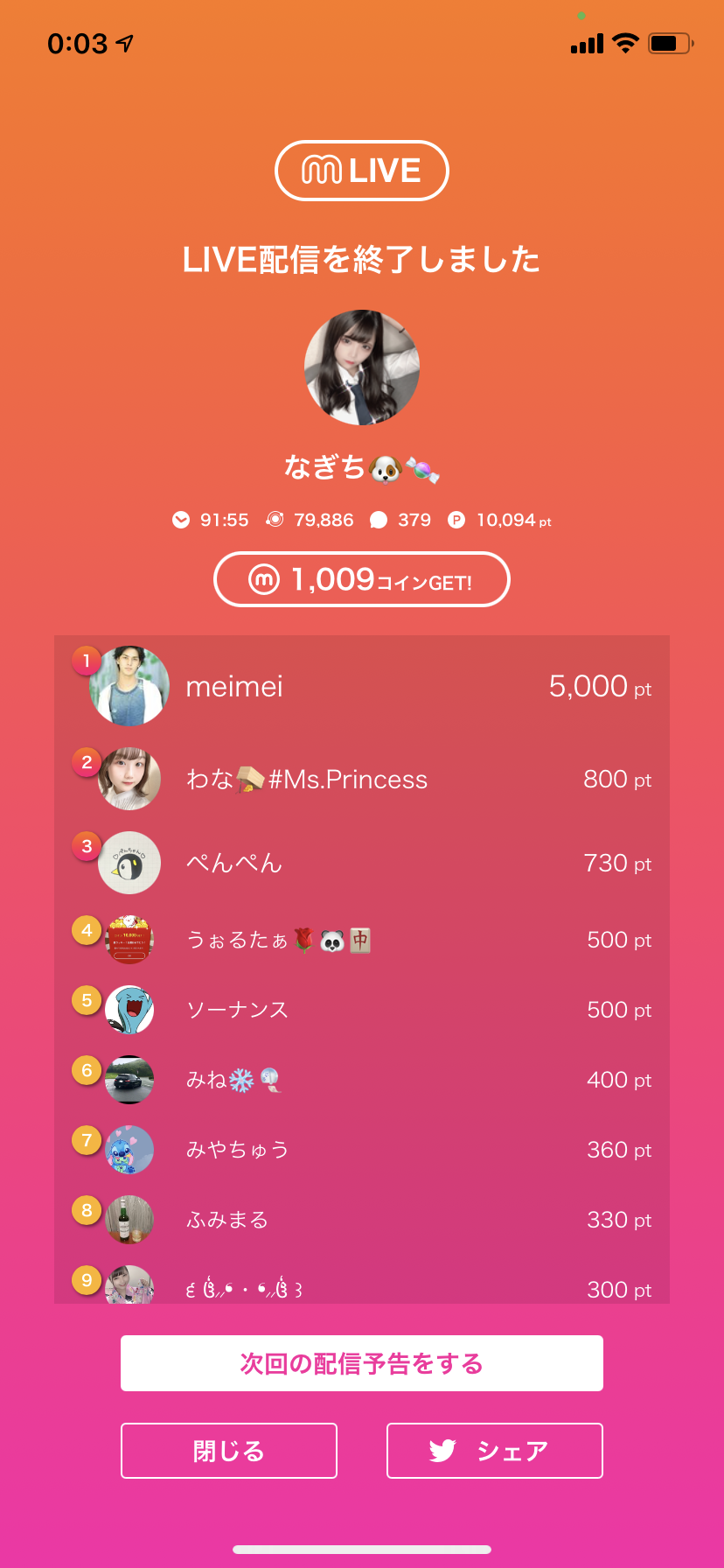View ソーナンス in the ranking list
Viewport: 724px width, 1568px height.
[362, 1010]
